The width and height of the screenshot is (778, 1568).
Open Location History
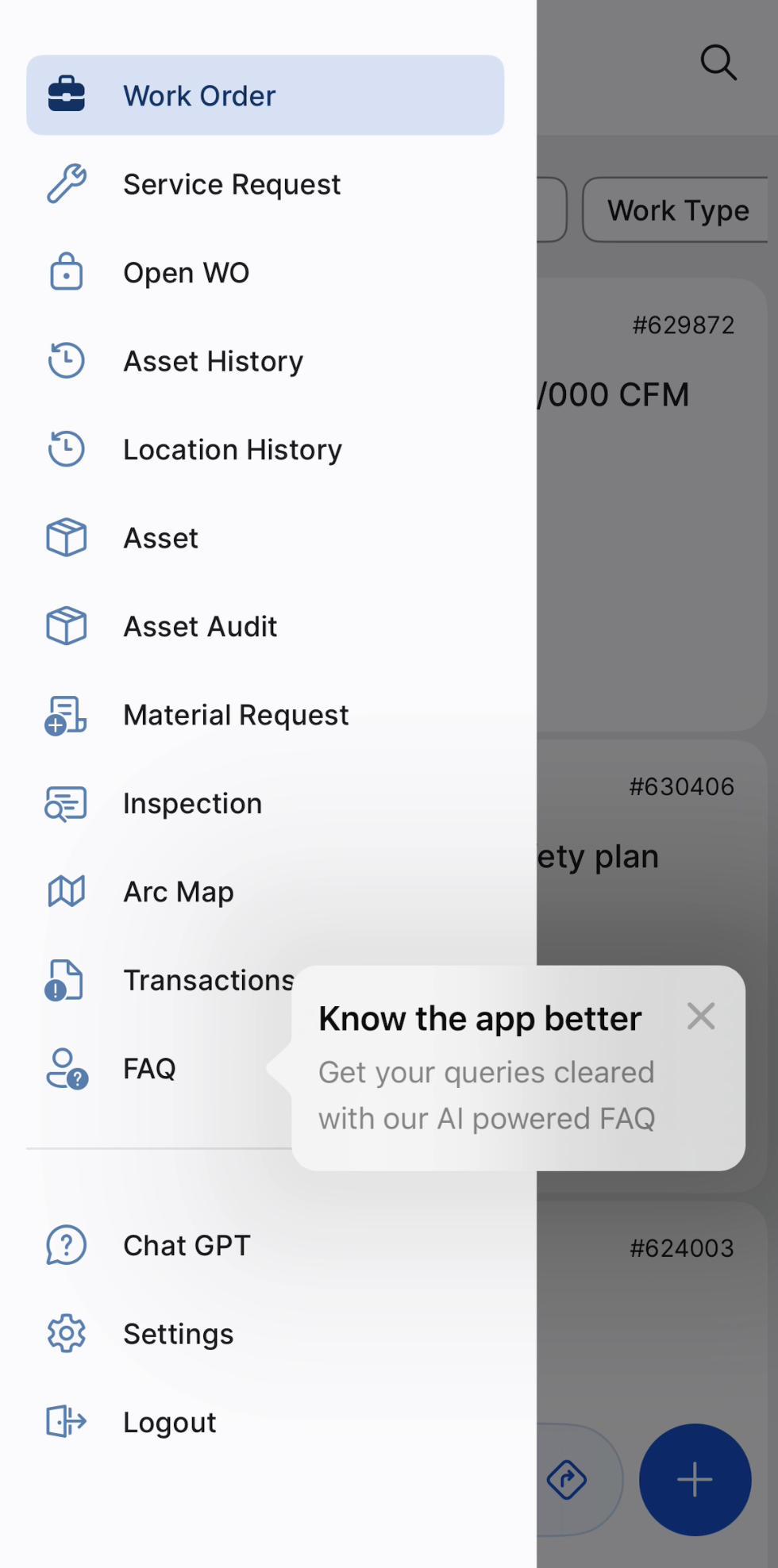point(265,449)
